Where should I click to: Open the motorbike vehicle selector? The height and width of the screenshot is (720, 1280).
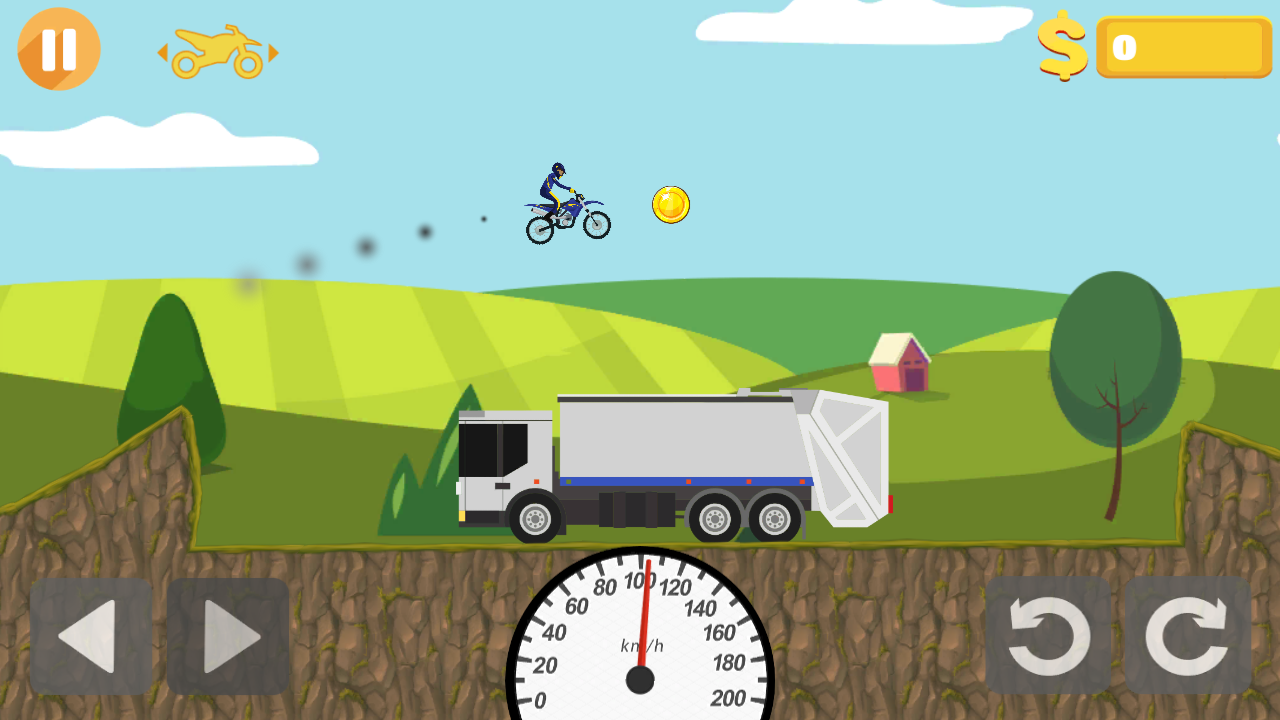[x=217, y=52]
